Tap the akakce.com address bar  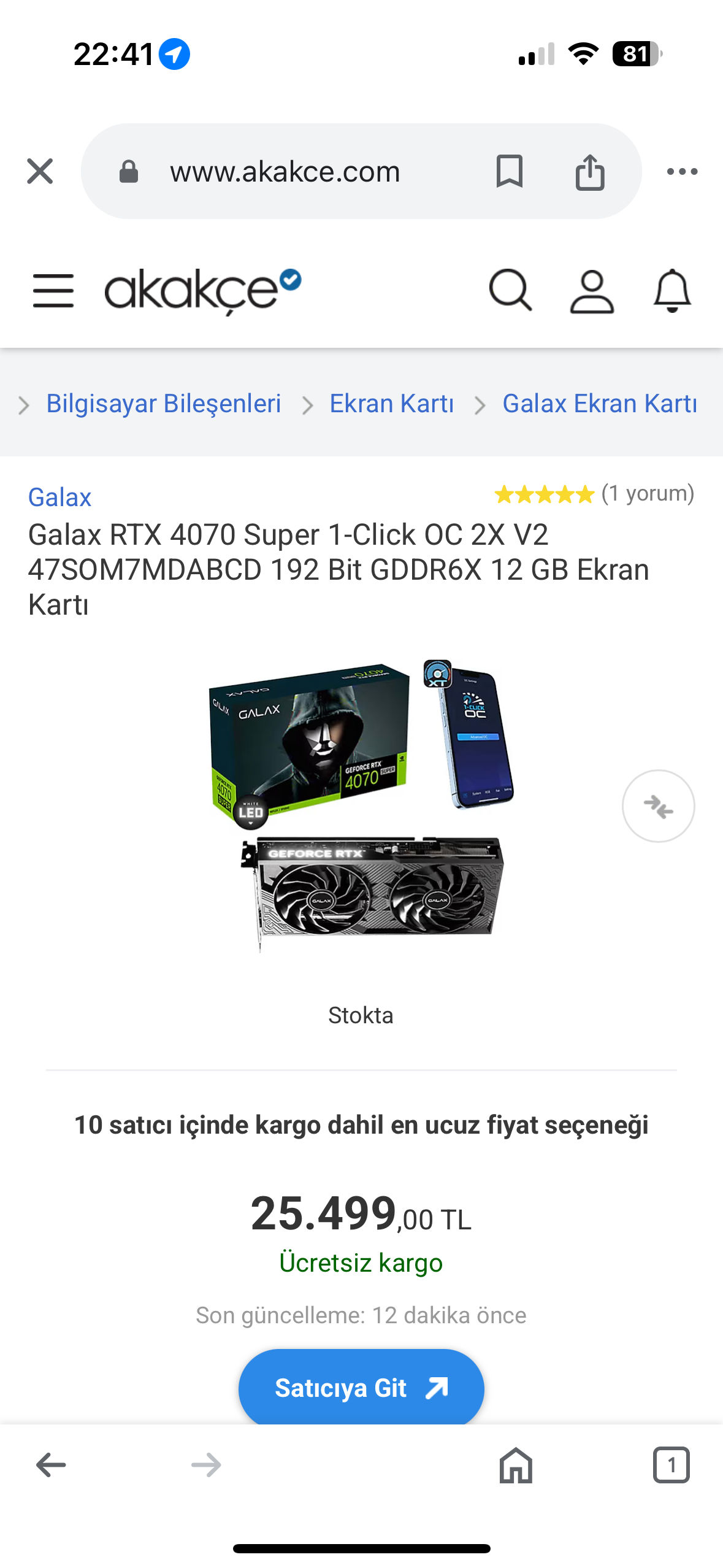pos(285,171)
